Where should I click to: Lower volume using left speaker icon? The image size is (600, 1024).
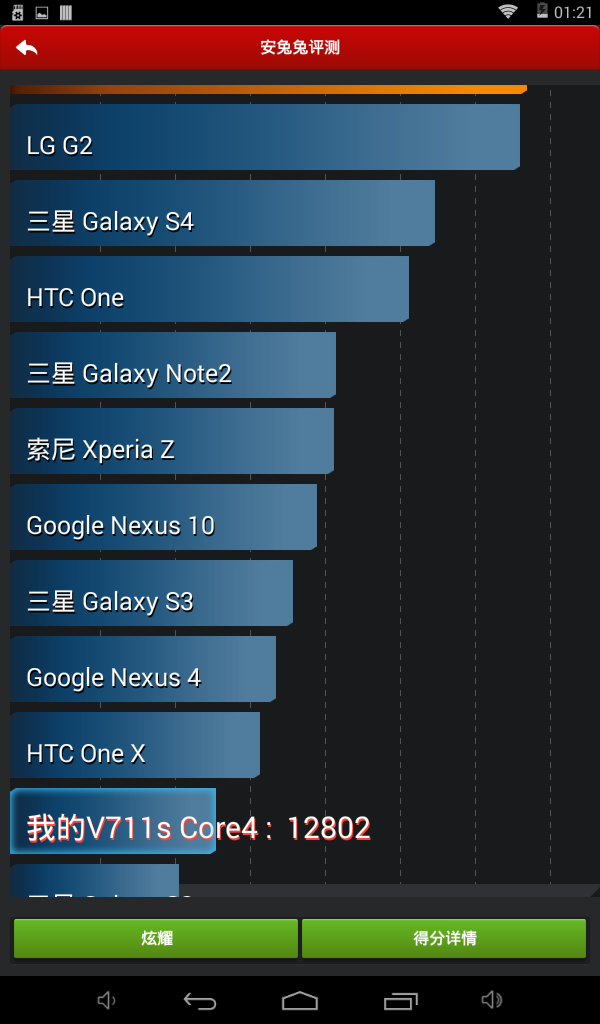pos(107,1000)
